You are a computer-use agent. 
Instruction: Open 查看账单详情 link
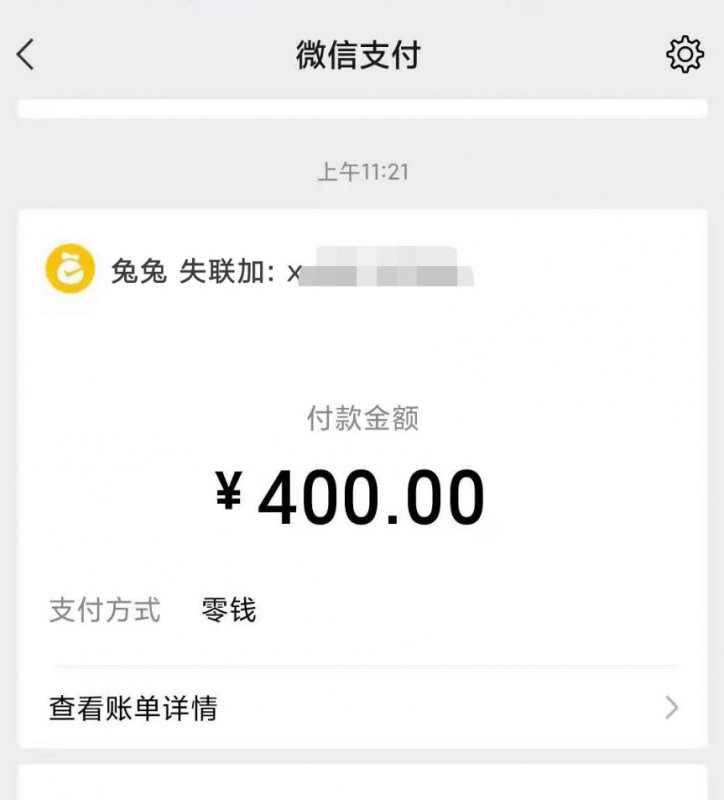[132, 709]
